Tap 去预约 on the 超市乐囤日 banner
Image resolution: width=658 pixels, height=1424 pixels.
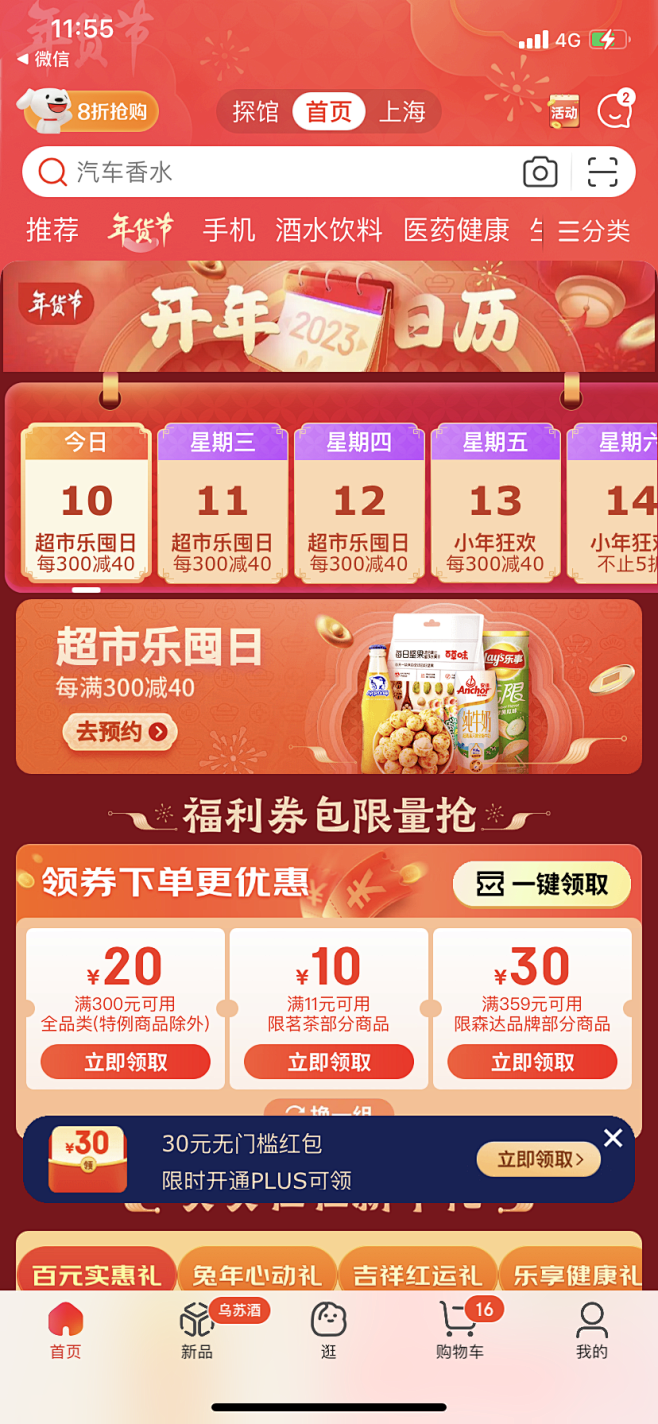pyautogui.click(x=120, y=732)
